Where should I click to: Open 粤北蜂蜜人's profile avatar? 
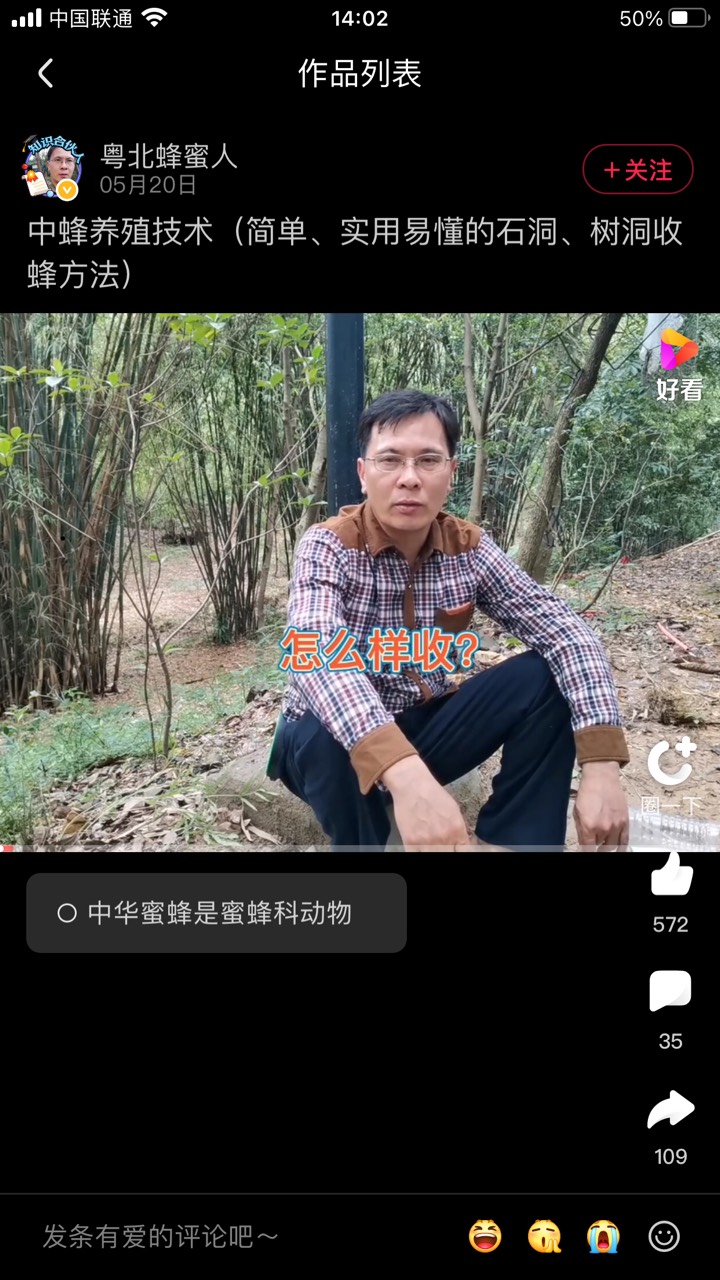pos(52,167)
